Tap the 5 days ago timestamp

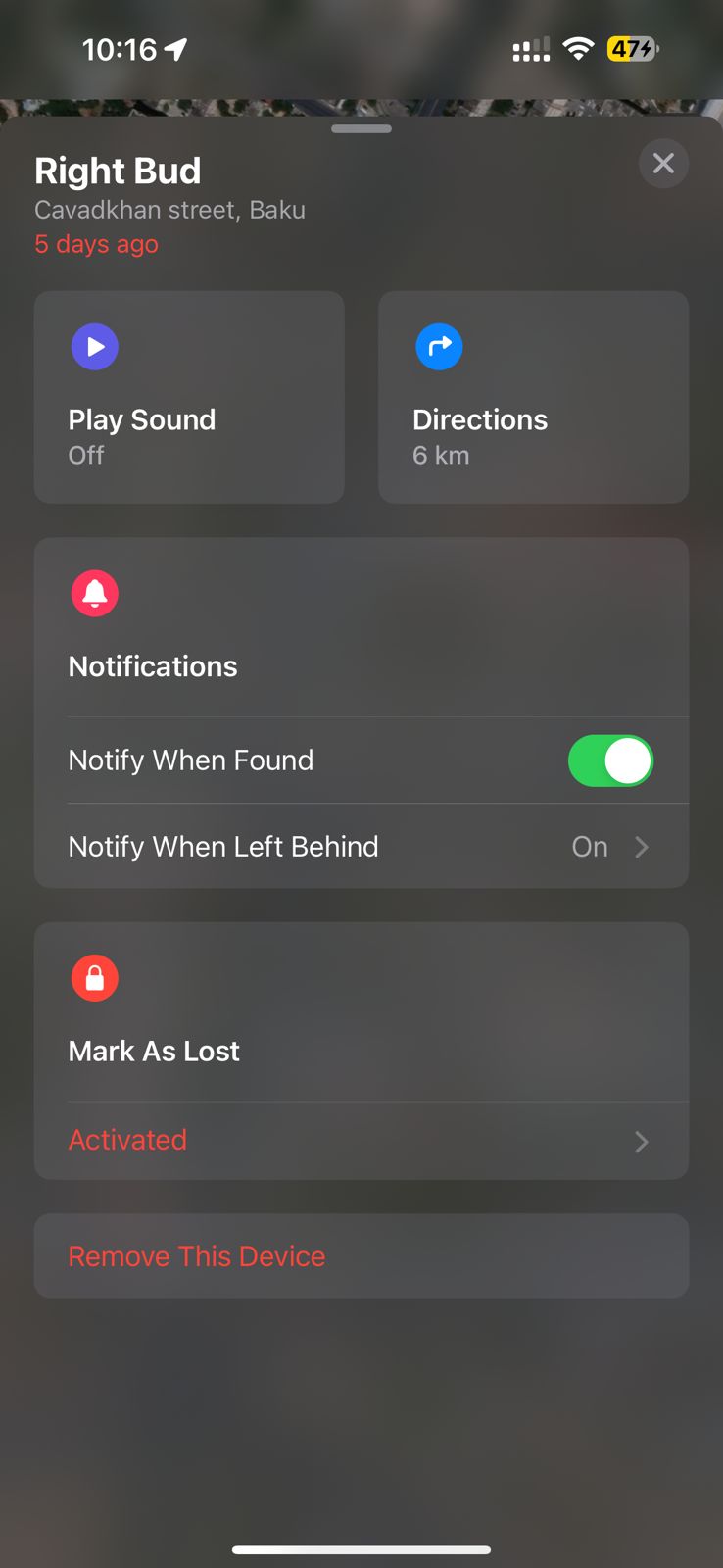[x=96, y=243]
